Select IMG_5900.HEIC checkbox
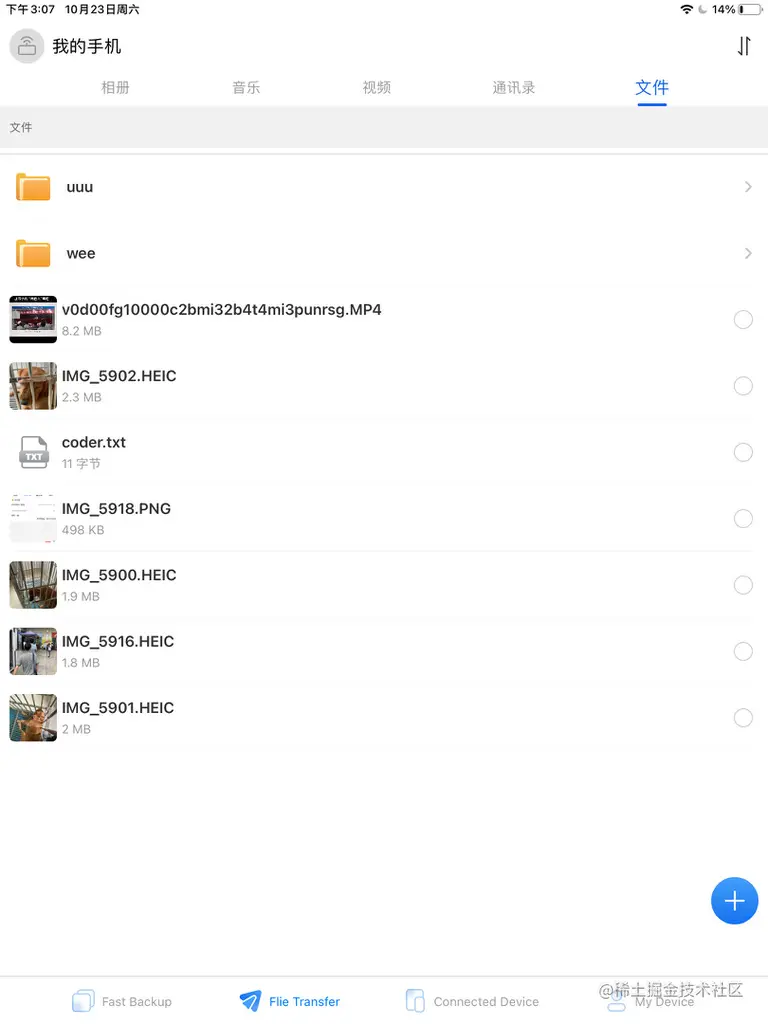This screenshot has width=768, height=1024. point(743,585)
